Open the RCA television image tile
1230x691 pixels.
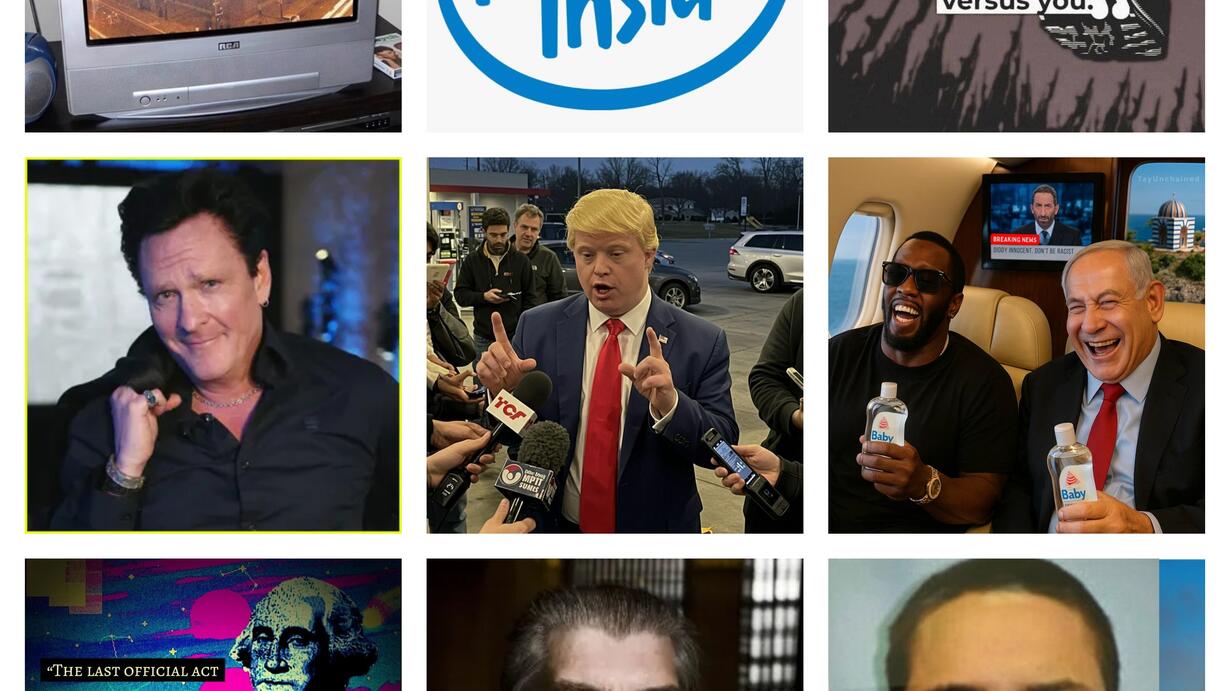tap(213, 66)
